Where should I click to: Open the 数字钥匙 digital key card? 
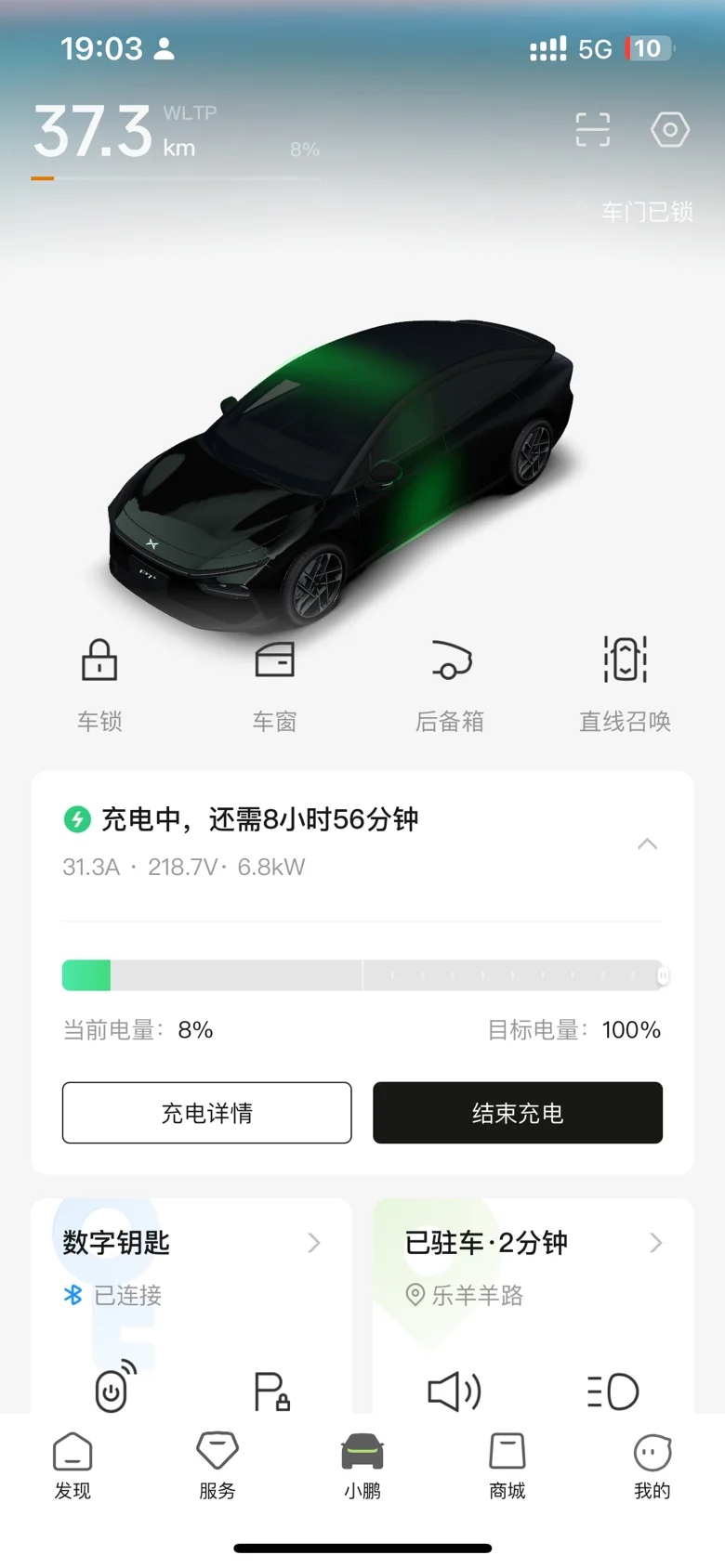(191, 1243)
